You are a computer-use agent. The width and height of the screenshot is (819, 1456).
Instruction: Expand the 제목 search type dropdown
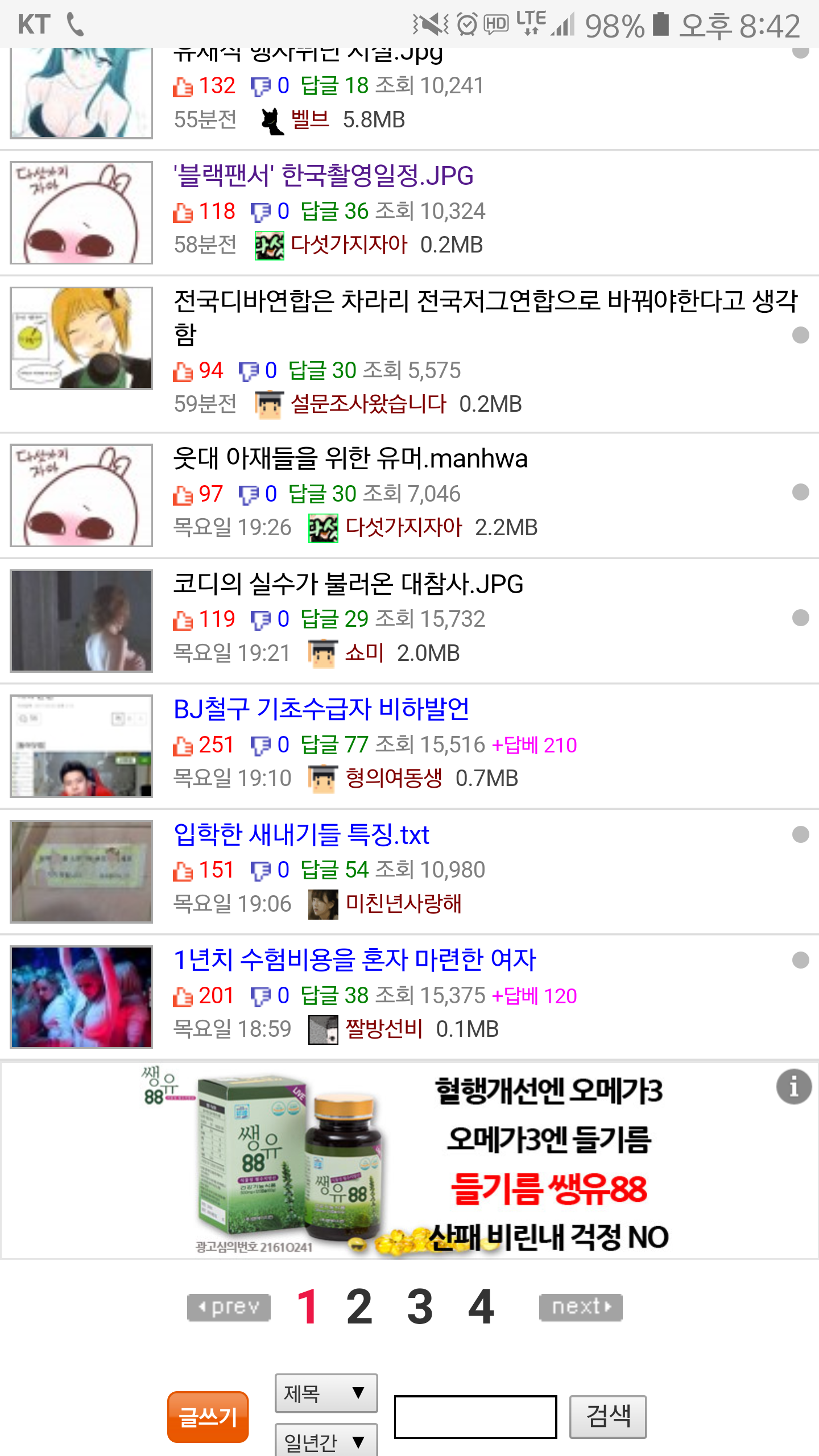[x=326, y=1393]
